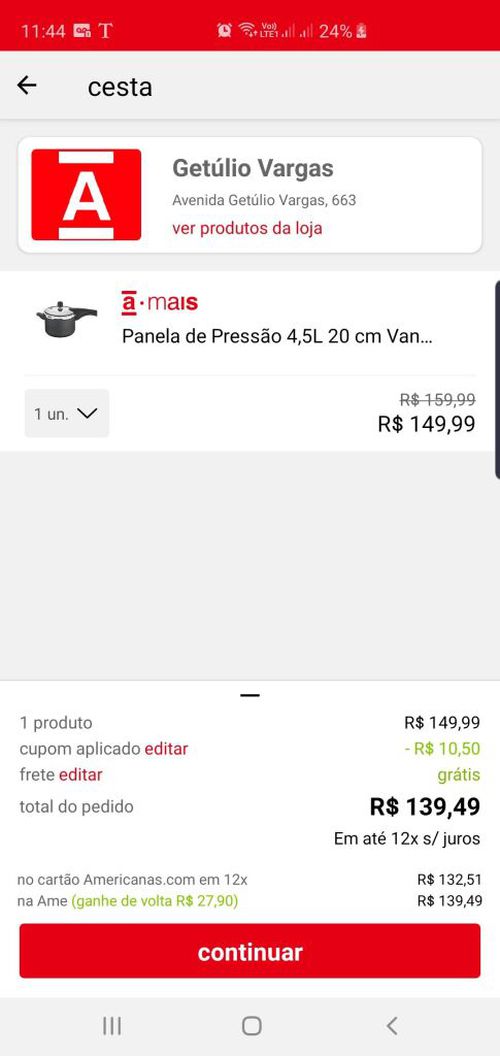Open the system recent apps view
This screenshot has width=500, height=1056.
(x=112, y=1026)
